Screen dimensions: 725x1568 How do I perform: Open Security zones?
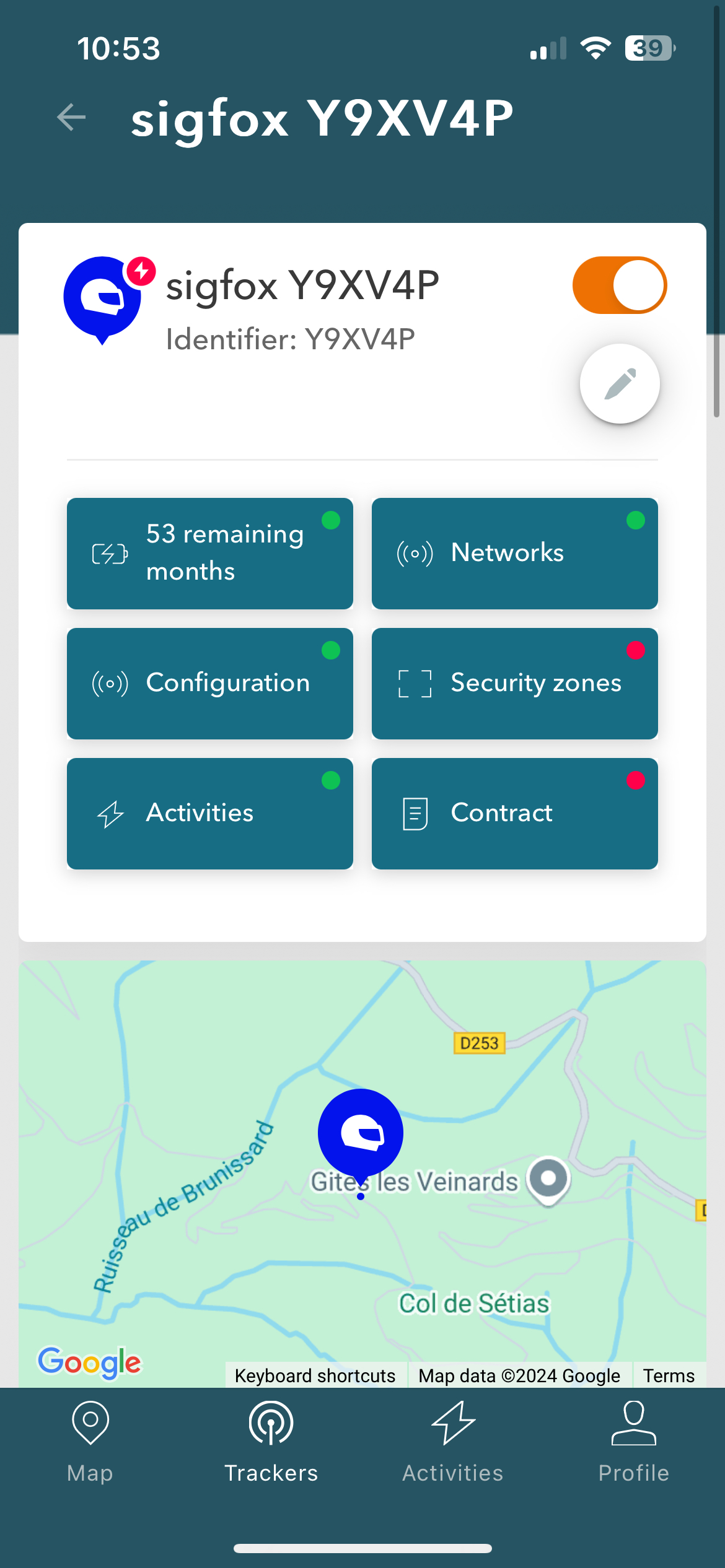click(x=514, y=683)
